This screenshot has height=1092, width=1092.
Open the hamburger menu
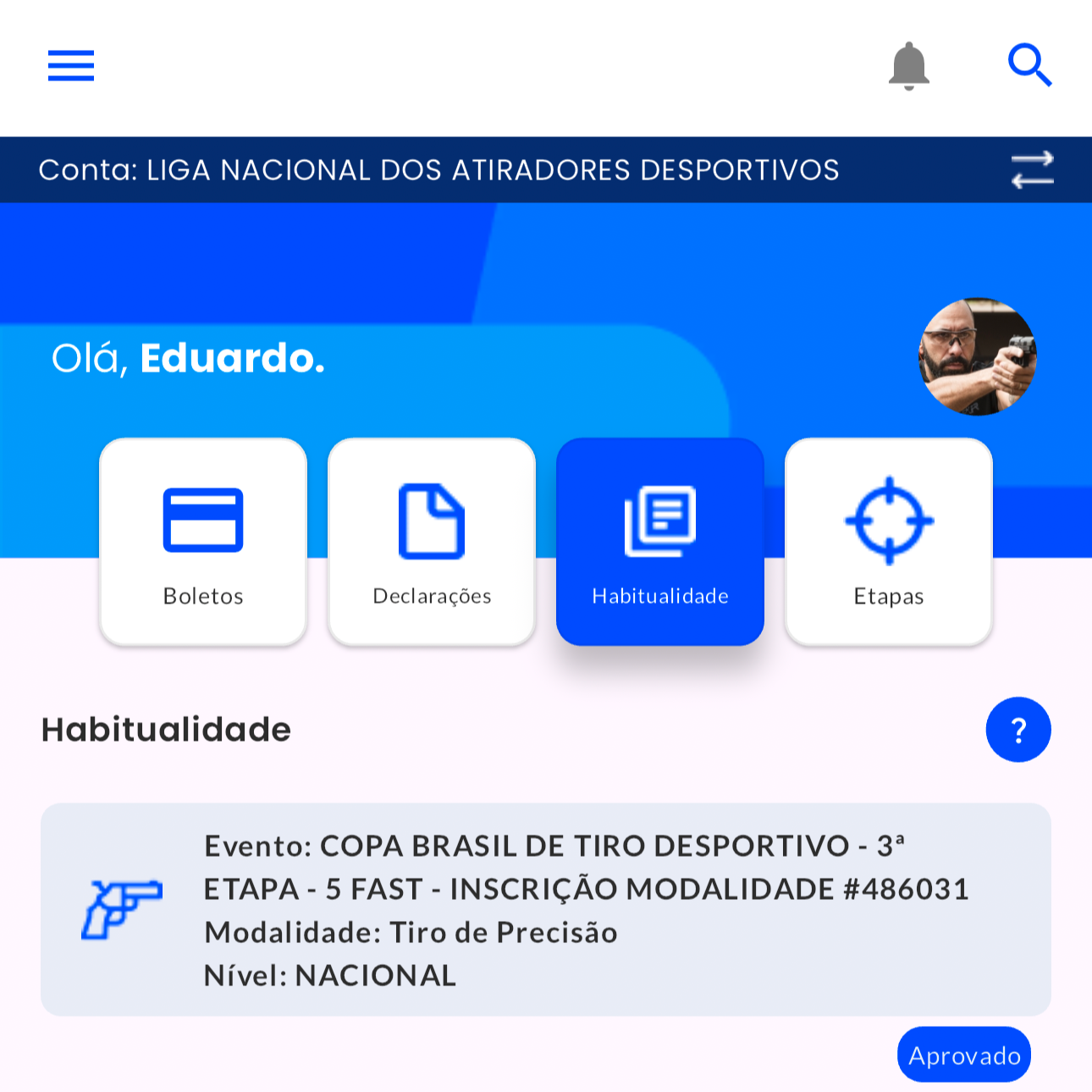[71, 65]
